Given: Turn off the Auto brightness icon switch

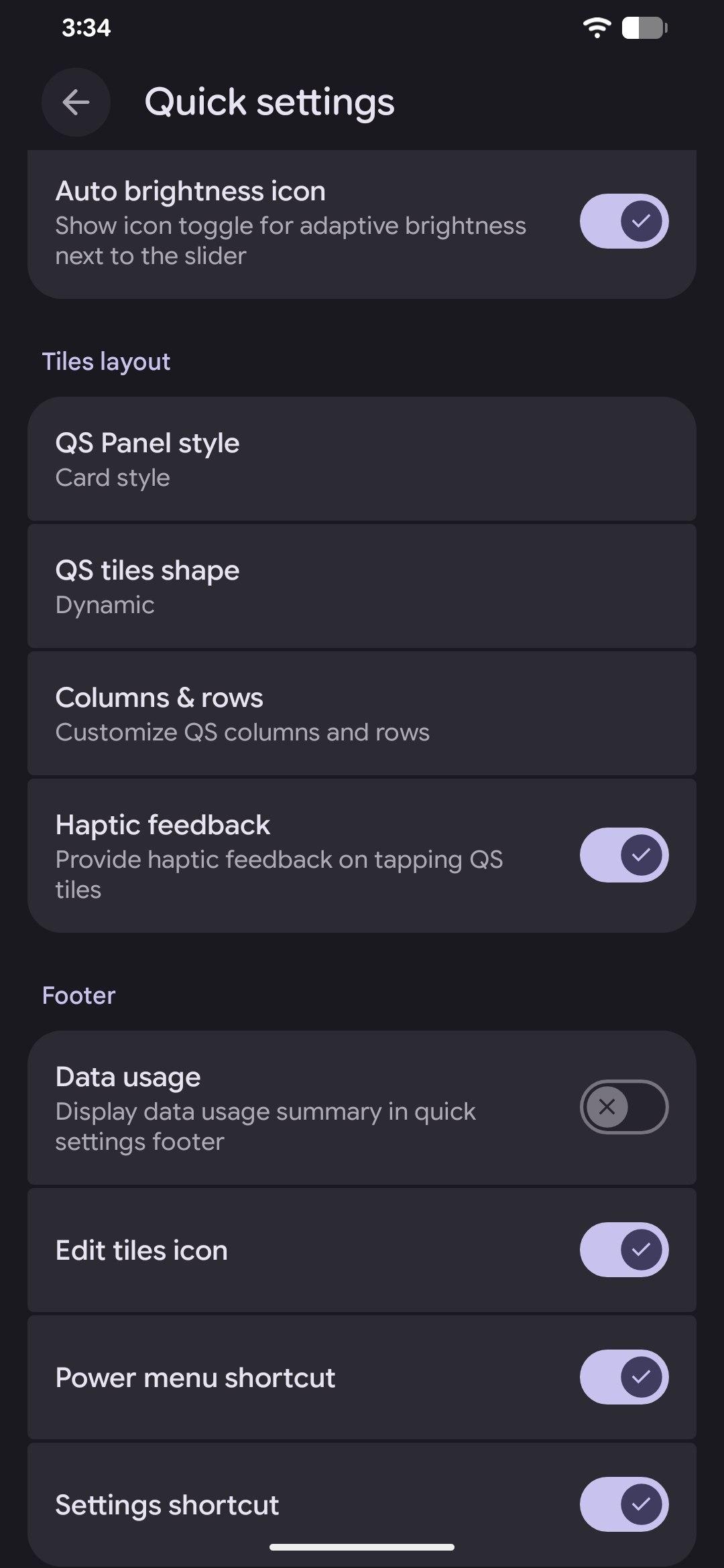Looking at the screenshot, I should click(623, 221).
